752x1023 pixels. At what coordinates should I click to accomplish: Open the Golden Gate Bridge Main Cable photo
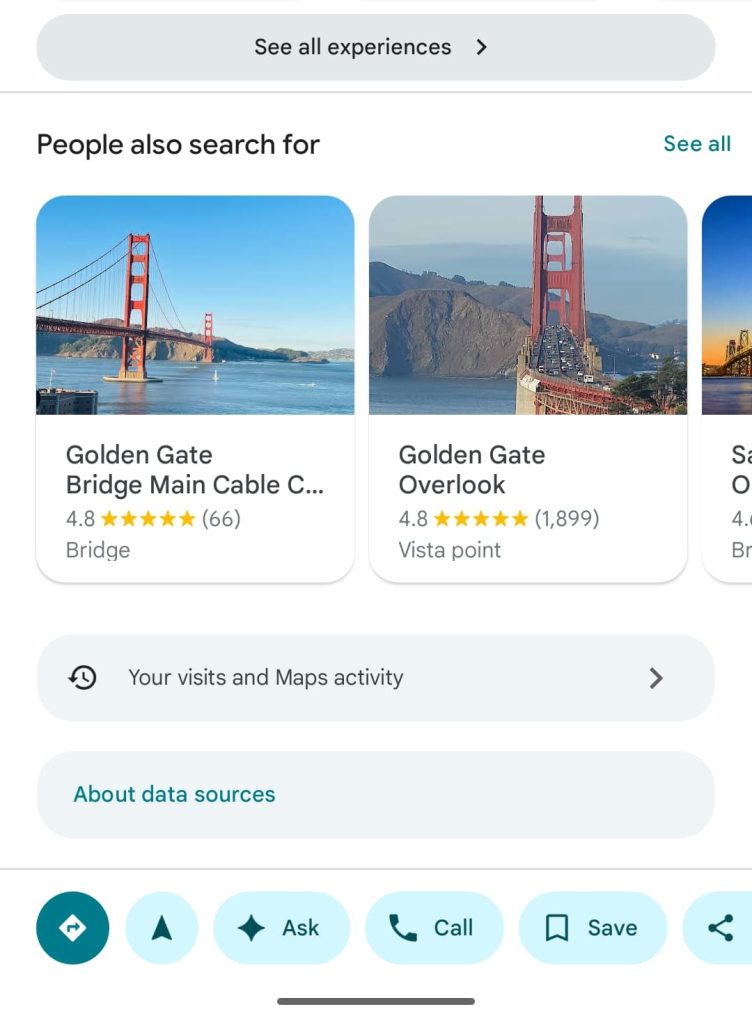[x=194, y=306]
